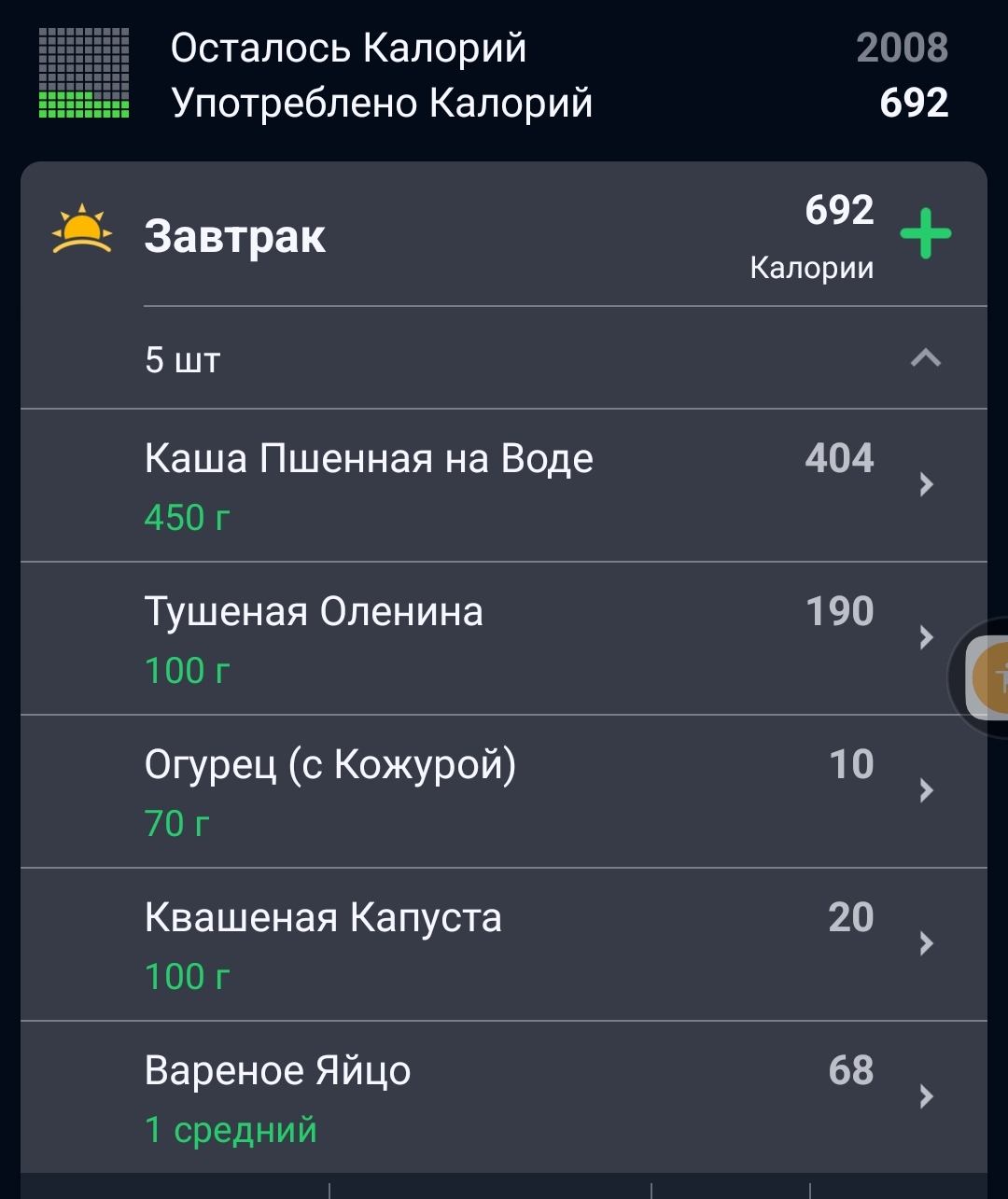Collapse the 5 шт items list
The image size is (1008, 1199).
pyautogui.click(x=925, y=358)
